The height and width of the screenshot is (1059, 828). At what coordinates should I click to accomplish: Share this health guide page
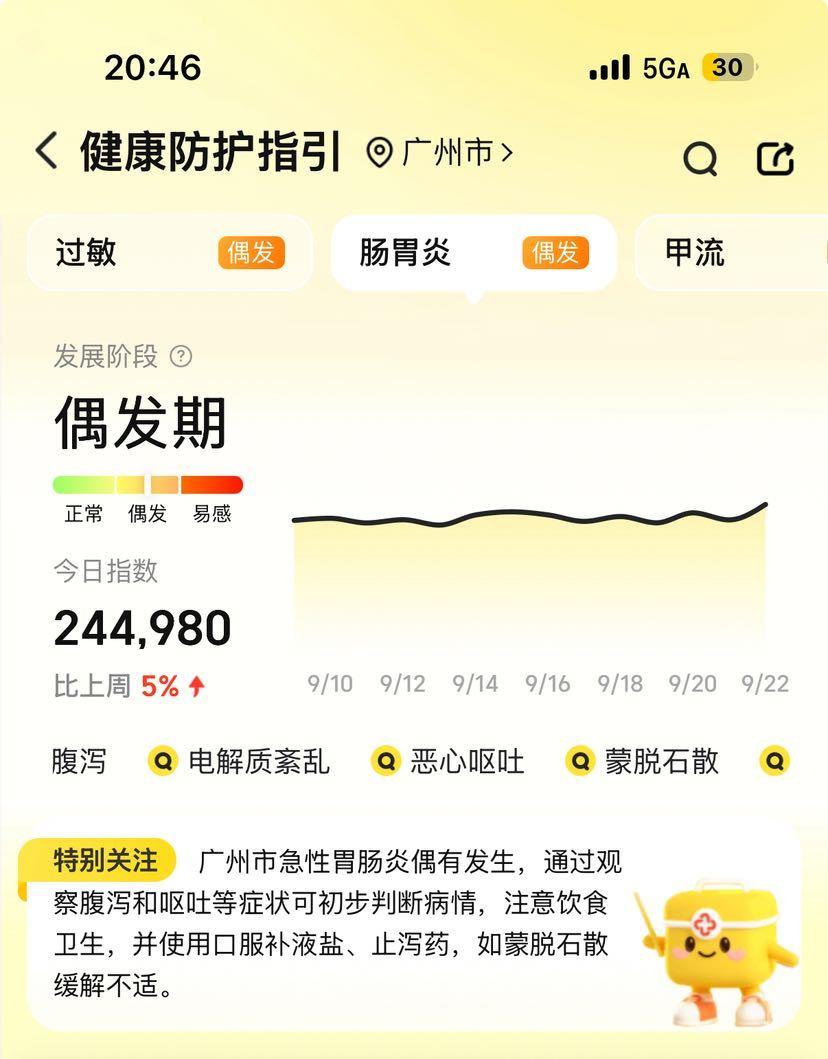point(775,158)
